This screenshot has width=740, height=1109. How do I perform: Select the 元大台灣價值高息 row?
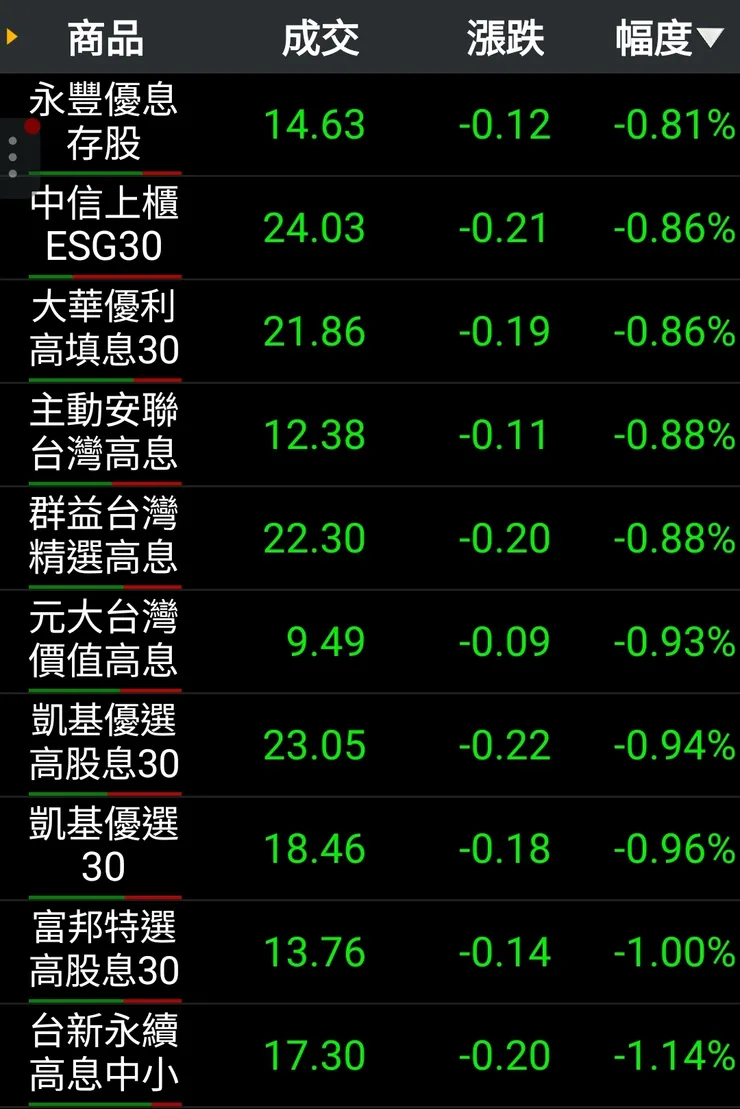point(103,641)
